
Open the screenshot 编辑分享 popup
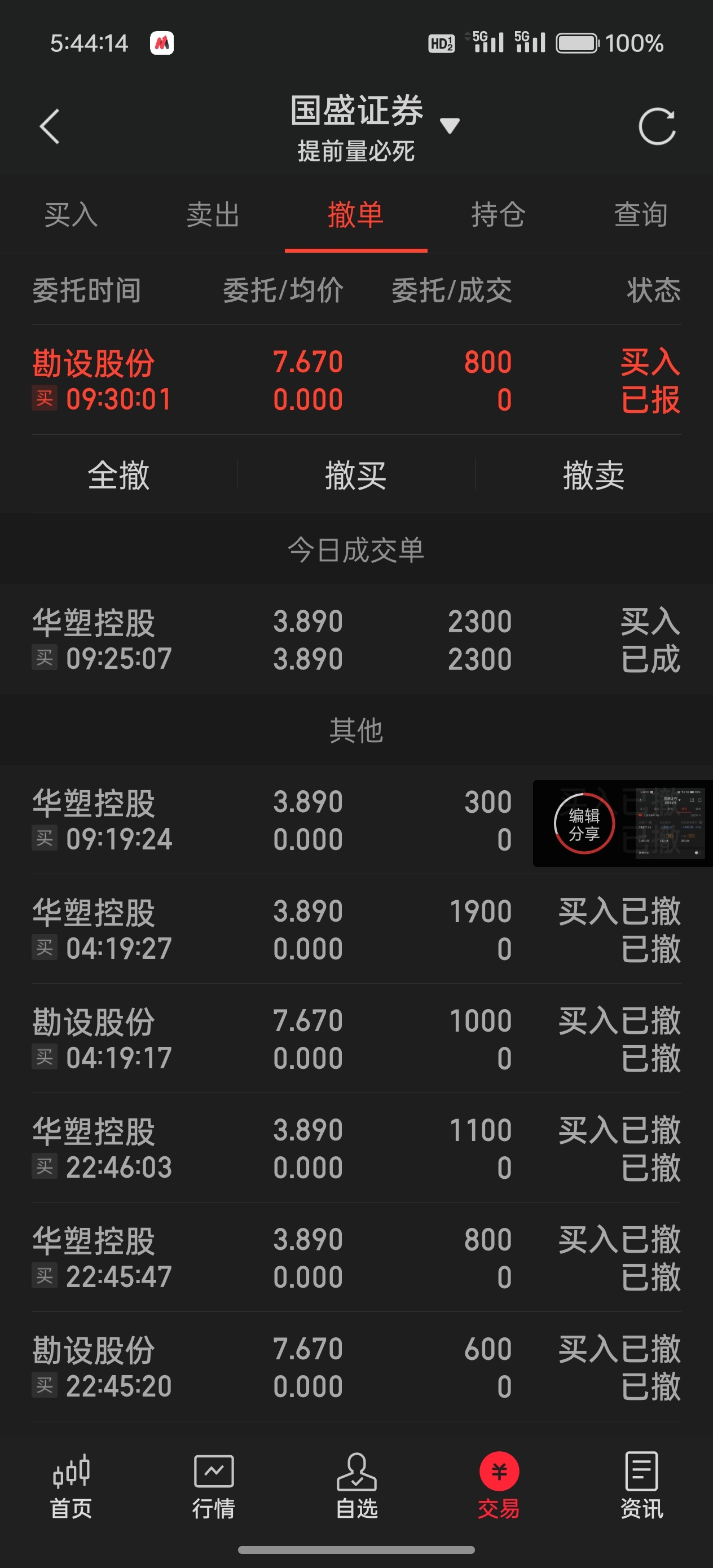point(584,824)
